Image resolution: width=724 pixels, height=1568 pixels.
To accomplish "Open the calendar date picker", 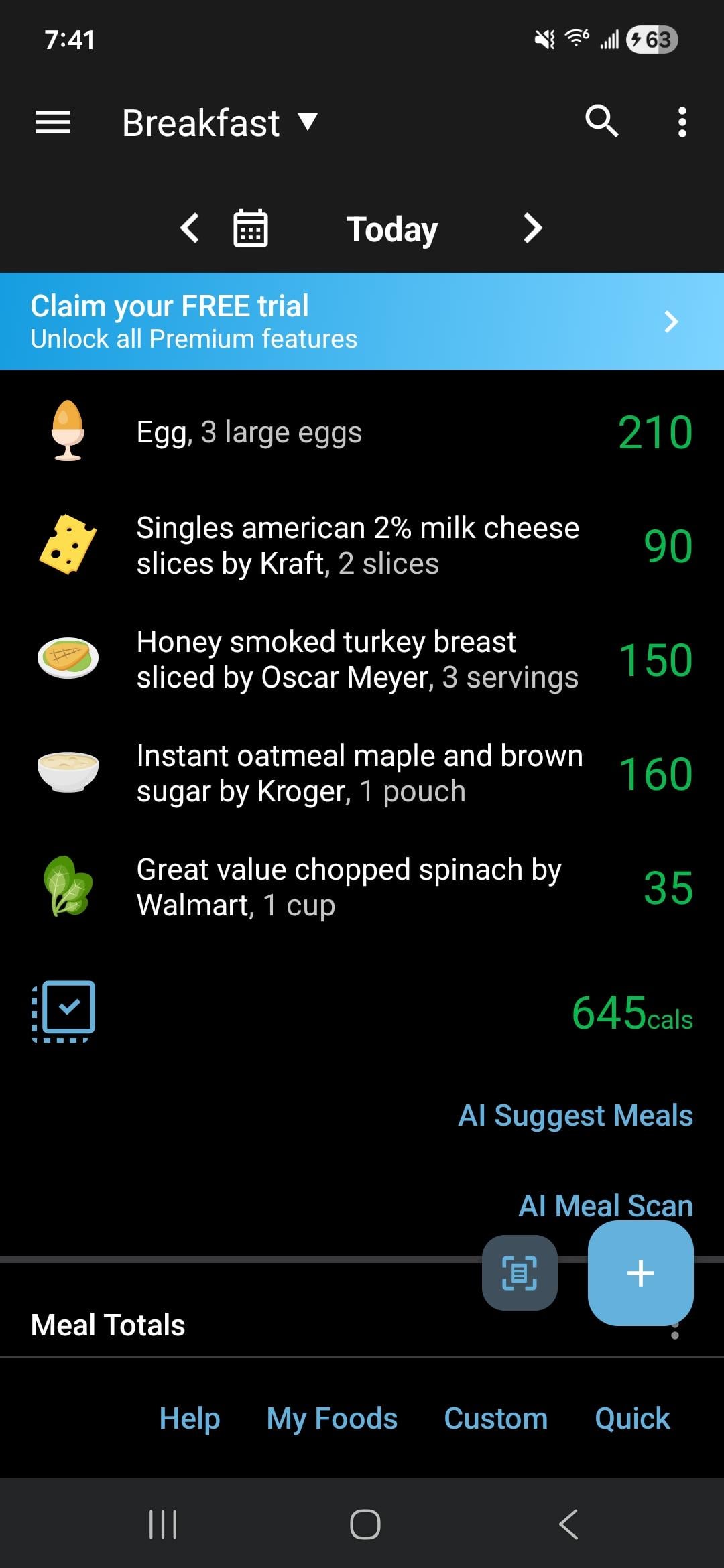I will coord(251,228).
